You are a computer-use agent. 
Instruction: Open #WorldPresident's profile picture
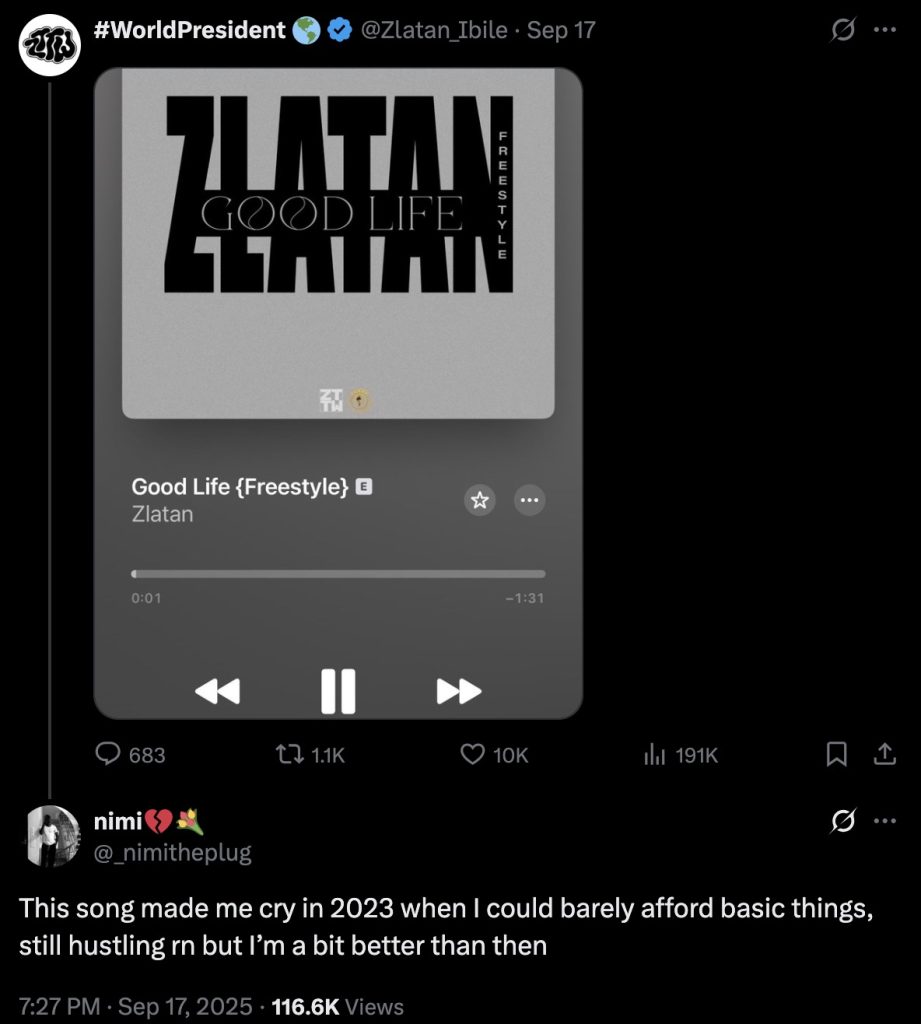(x=50, y=45)
